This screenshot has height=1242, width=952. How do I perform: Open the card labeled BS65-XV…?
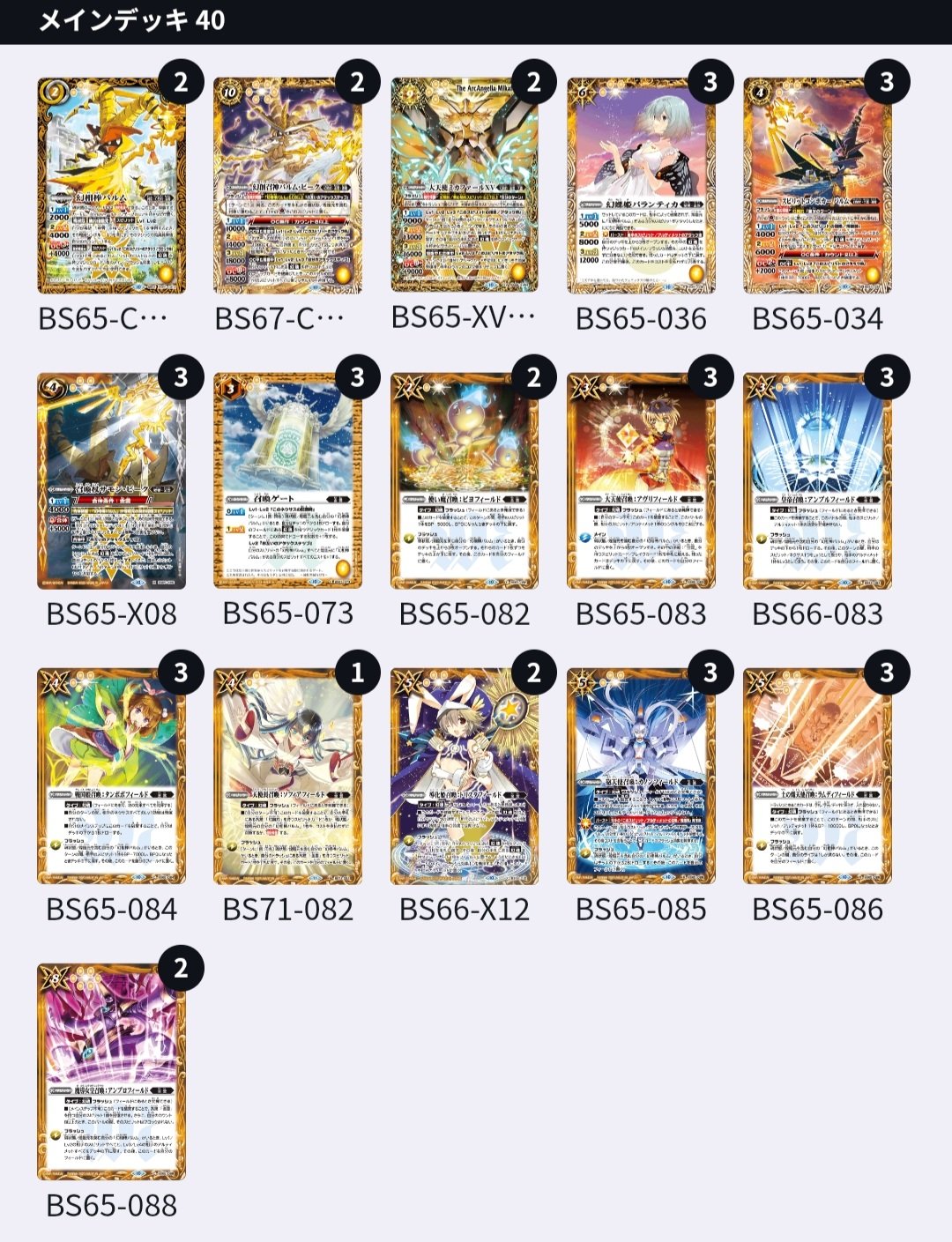(465, 185)
